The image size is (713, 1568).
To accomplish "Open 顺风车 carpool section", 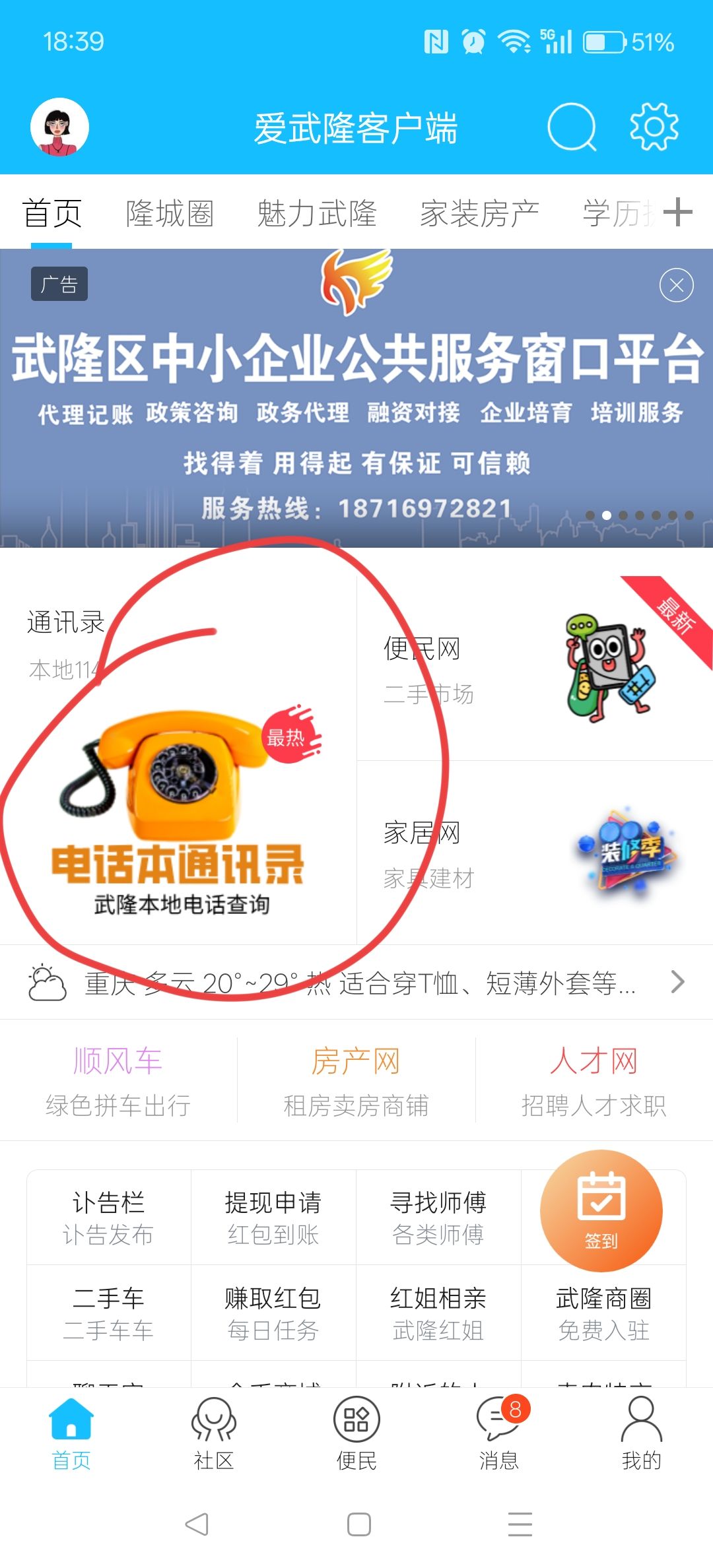I will click(x=118, y=1080).
